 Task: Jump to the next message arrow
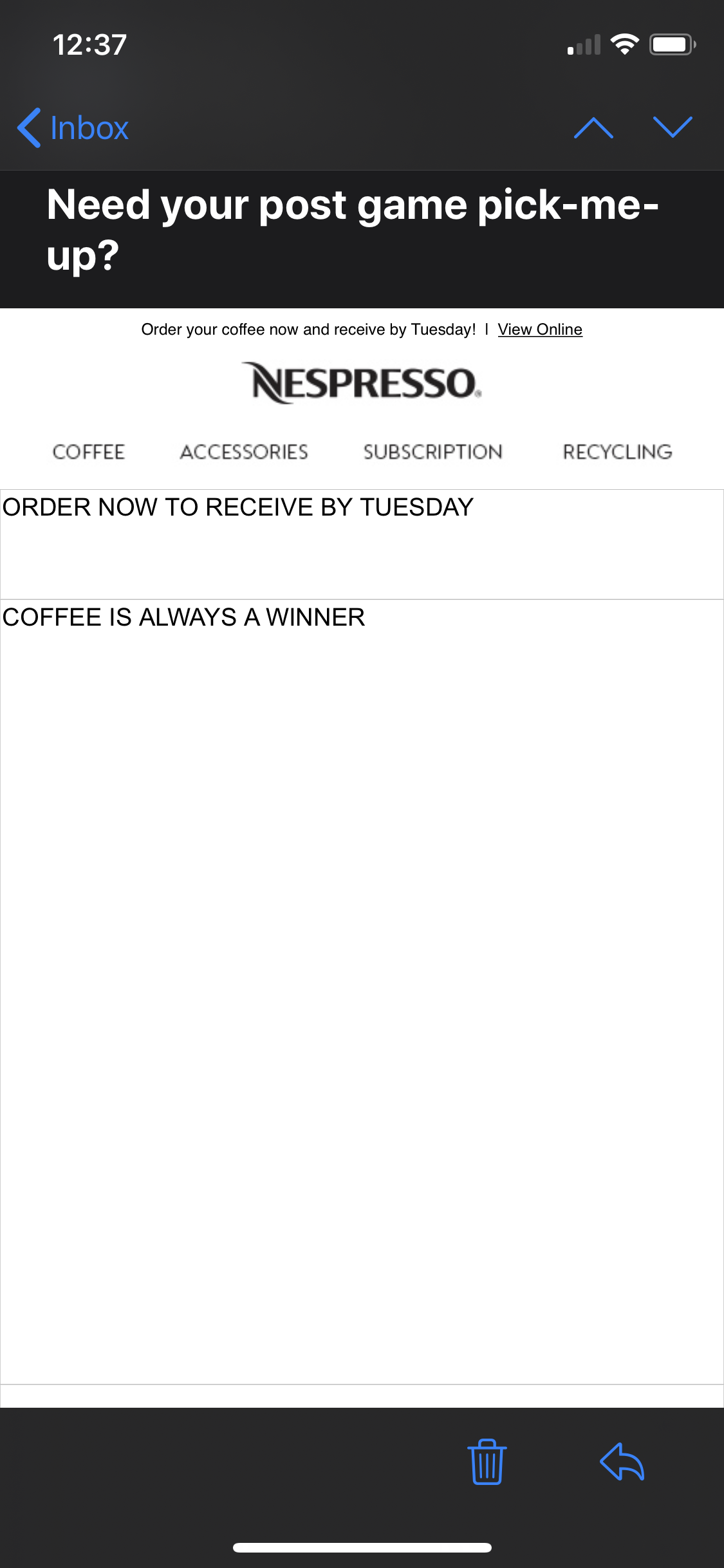coord(673,127)
